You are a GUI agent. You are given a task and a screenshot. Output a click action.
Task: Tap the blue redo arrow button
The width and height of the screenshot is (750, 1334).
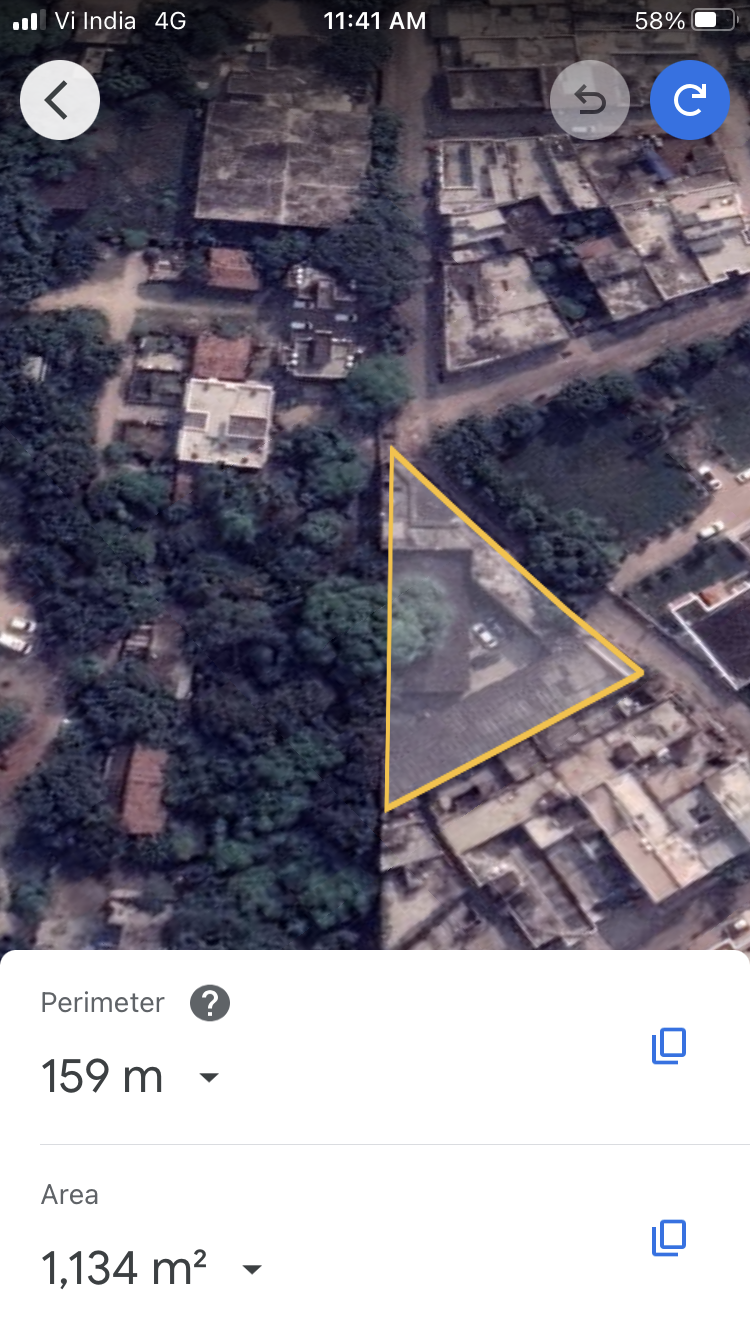pyautogui.click(x=690, y=100)
